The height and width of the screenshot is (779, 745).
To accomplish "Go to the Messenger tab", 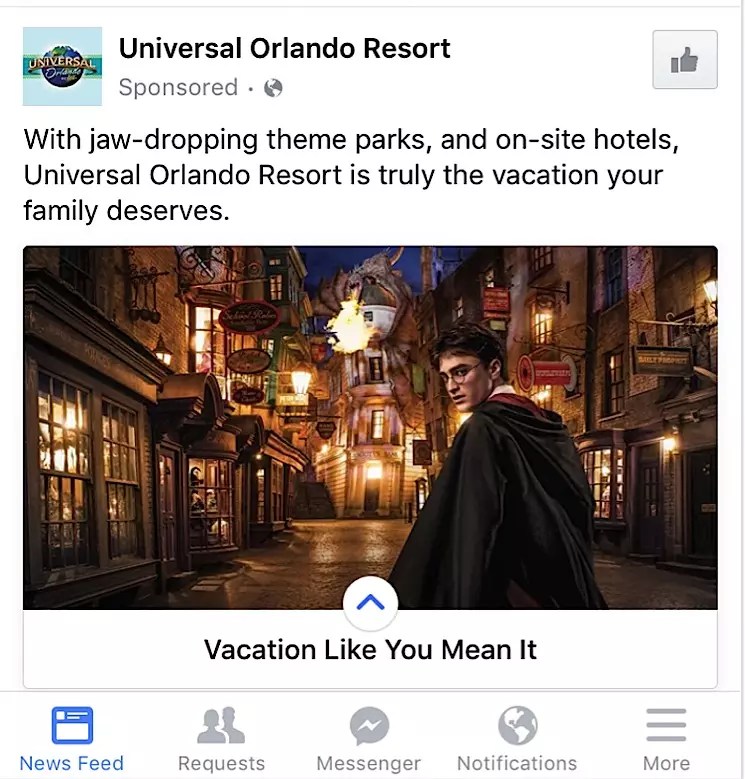I will [369, 739].
